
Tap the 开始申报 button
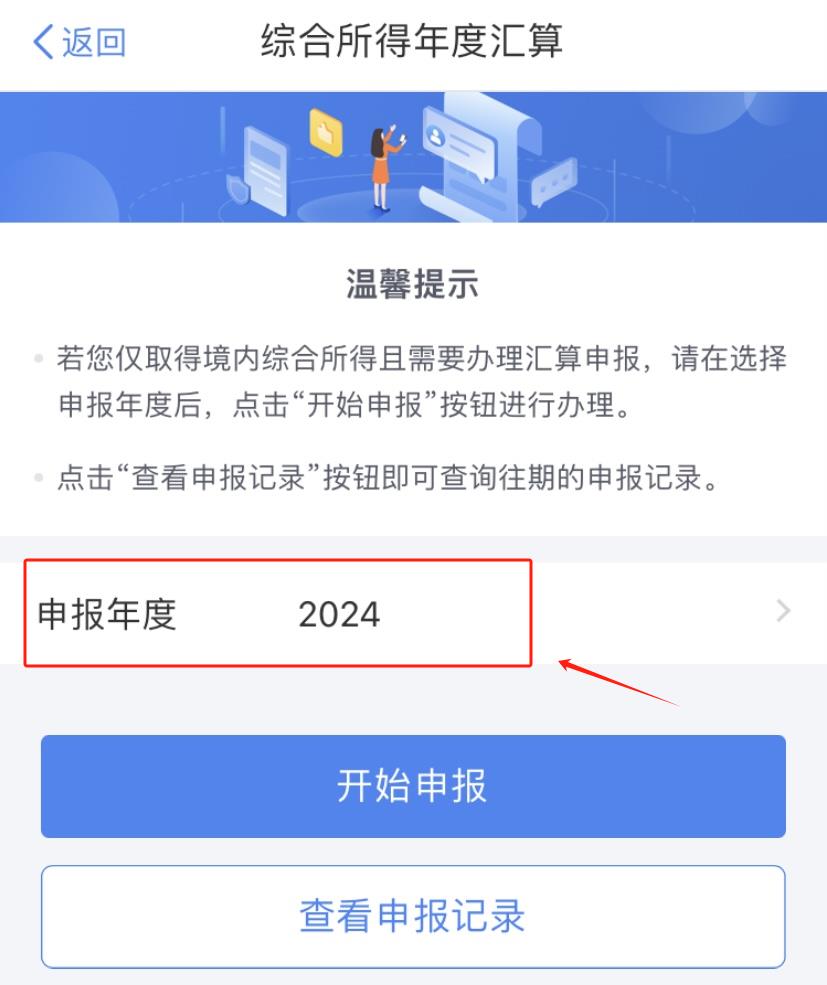tap(413, 786)
